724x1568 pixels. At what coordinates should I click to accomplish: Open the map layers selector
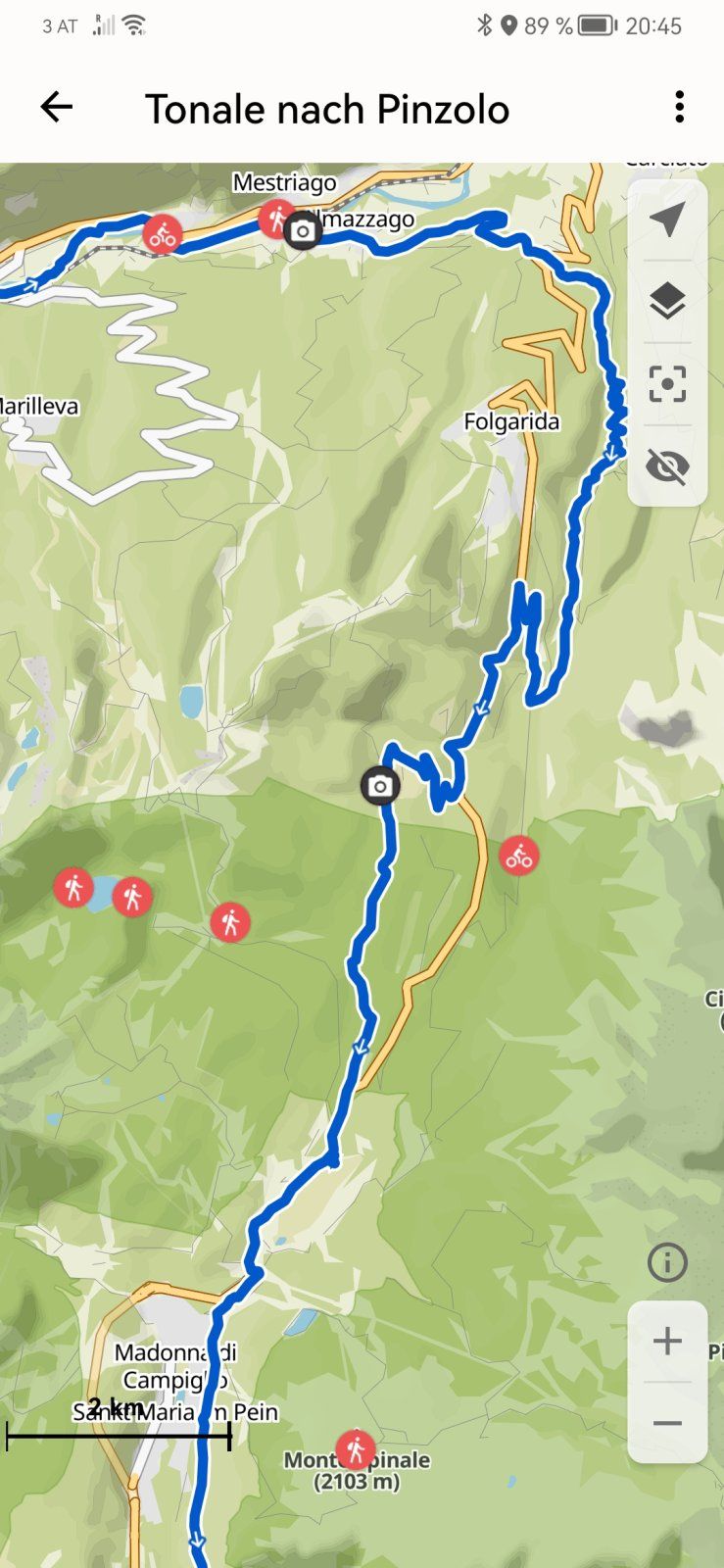[x=667, y=301]
